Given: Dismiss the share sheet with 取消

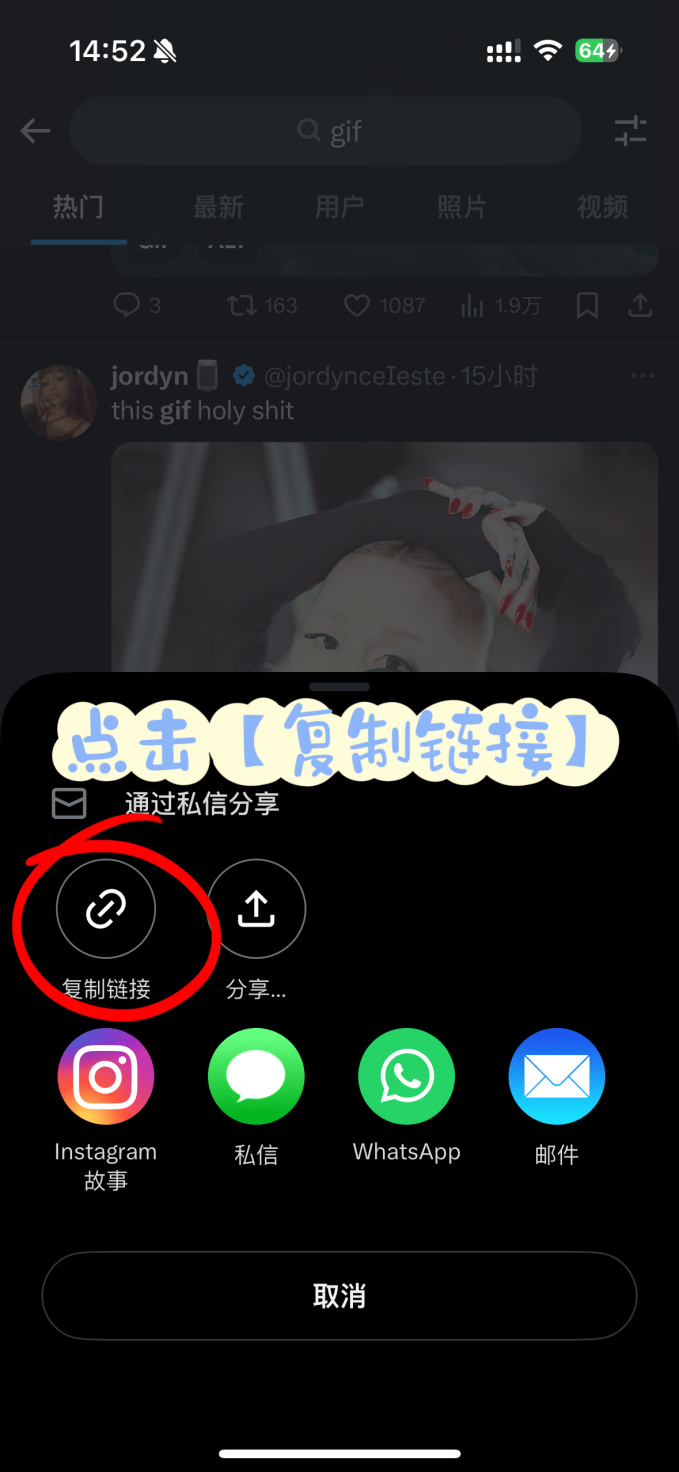Looking at the screenshot, I should [339, 1296].
